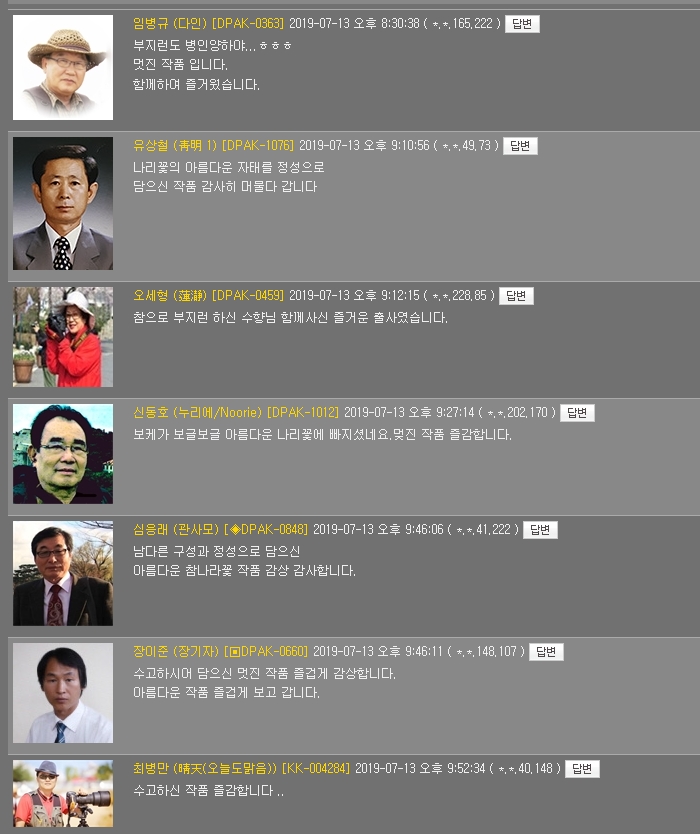Open 최병만 (晴天) author link

[x=204, y=769]
